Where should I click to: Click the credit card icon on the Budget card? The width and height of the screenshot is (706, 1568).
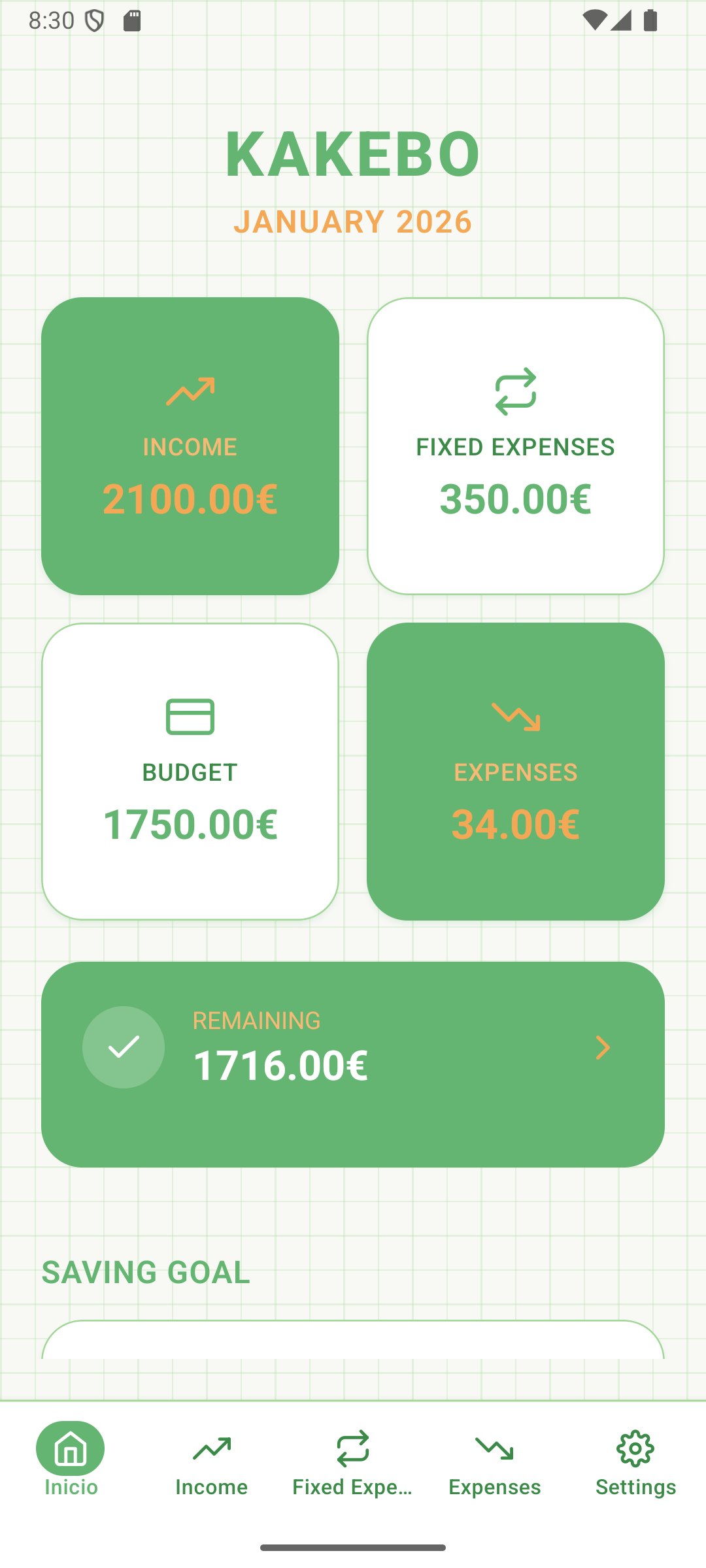point(189,717)
